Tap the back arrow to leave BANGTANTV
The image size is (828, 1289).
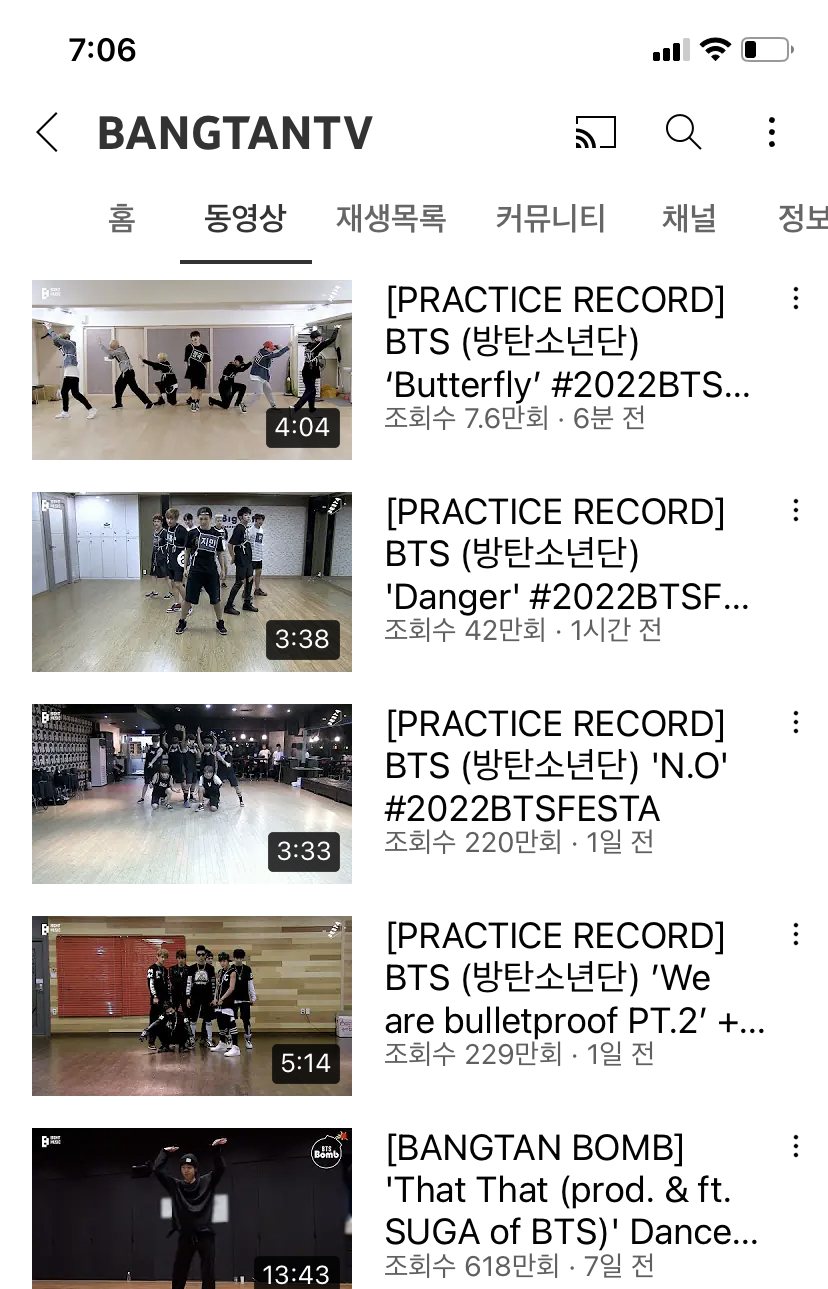coord(47,132)
